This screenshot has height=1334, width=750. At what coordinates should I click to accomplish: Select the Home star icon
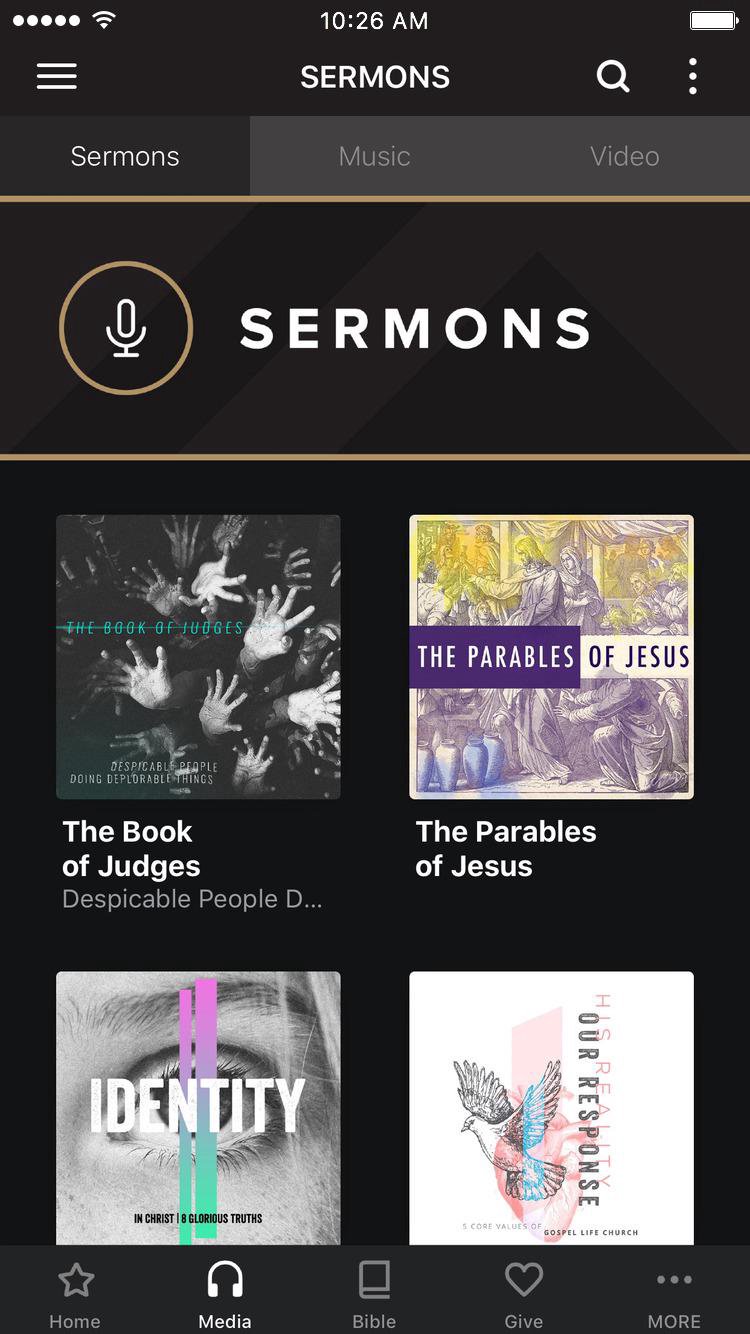tap(75, 1279)
